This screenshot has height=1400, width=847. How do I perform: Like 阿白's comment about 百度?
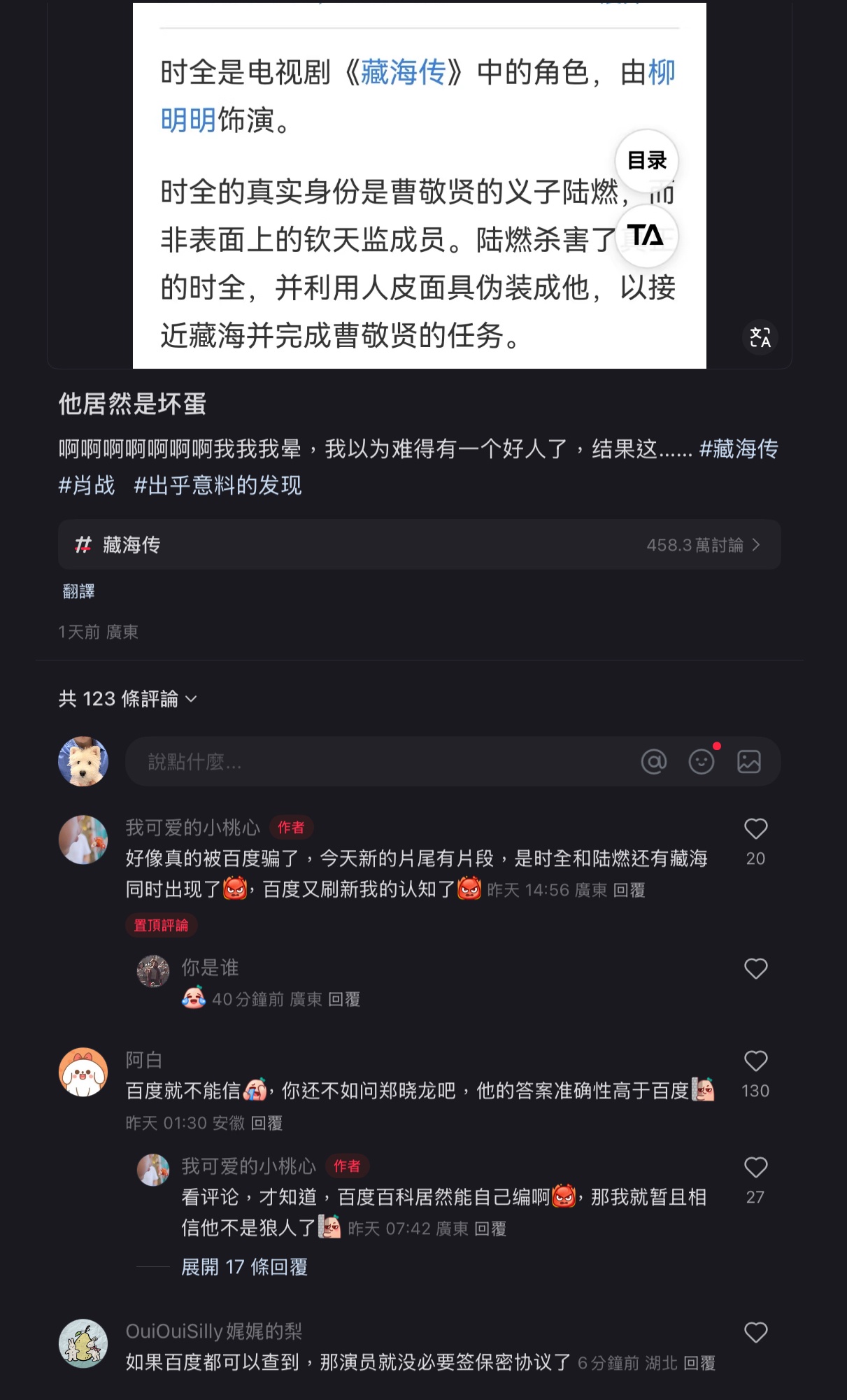pos(755,1061)
